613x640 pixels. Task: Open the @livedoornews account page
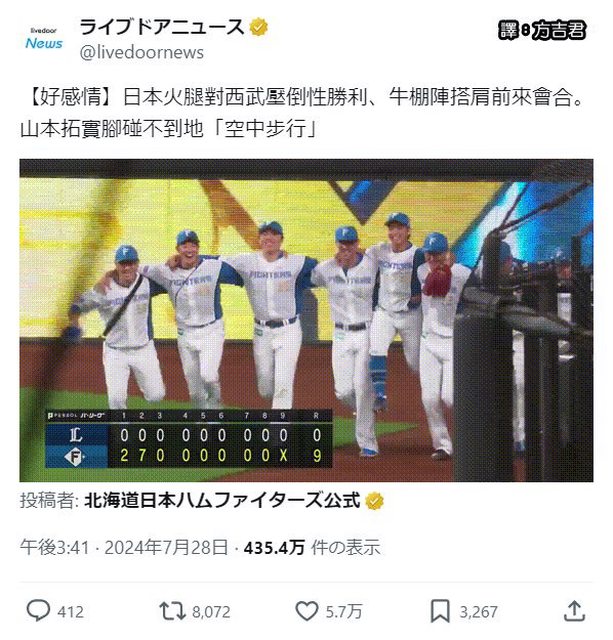tap(141, 53)
